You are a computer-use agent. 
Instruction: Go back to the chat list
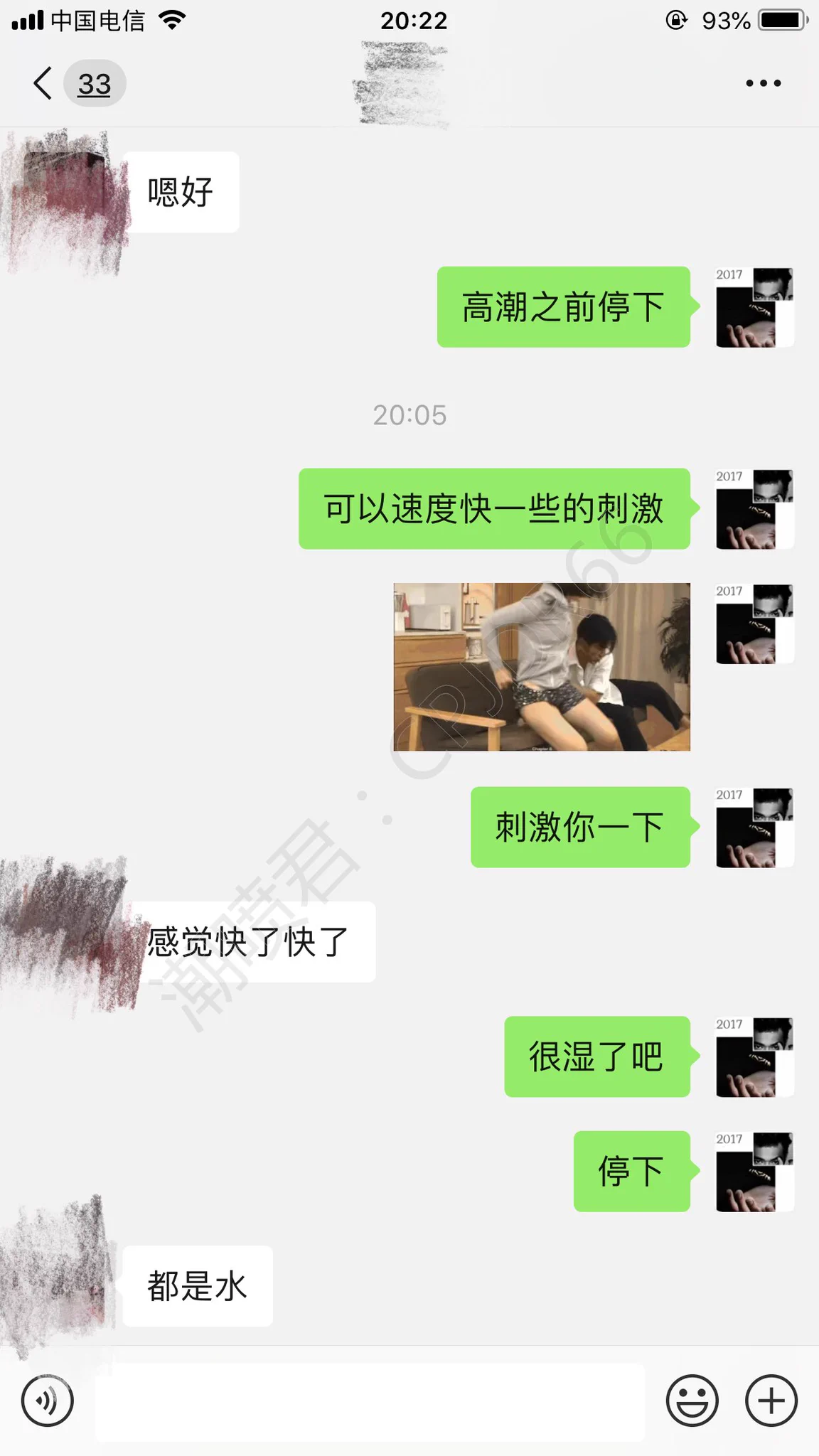[44, 84]
